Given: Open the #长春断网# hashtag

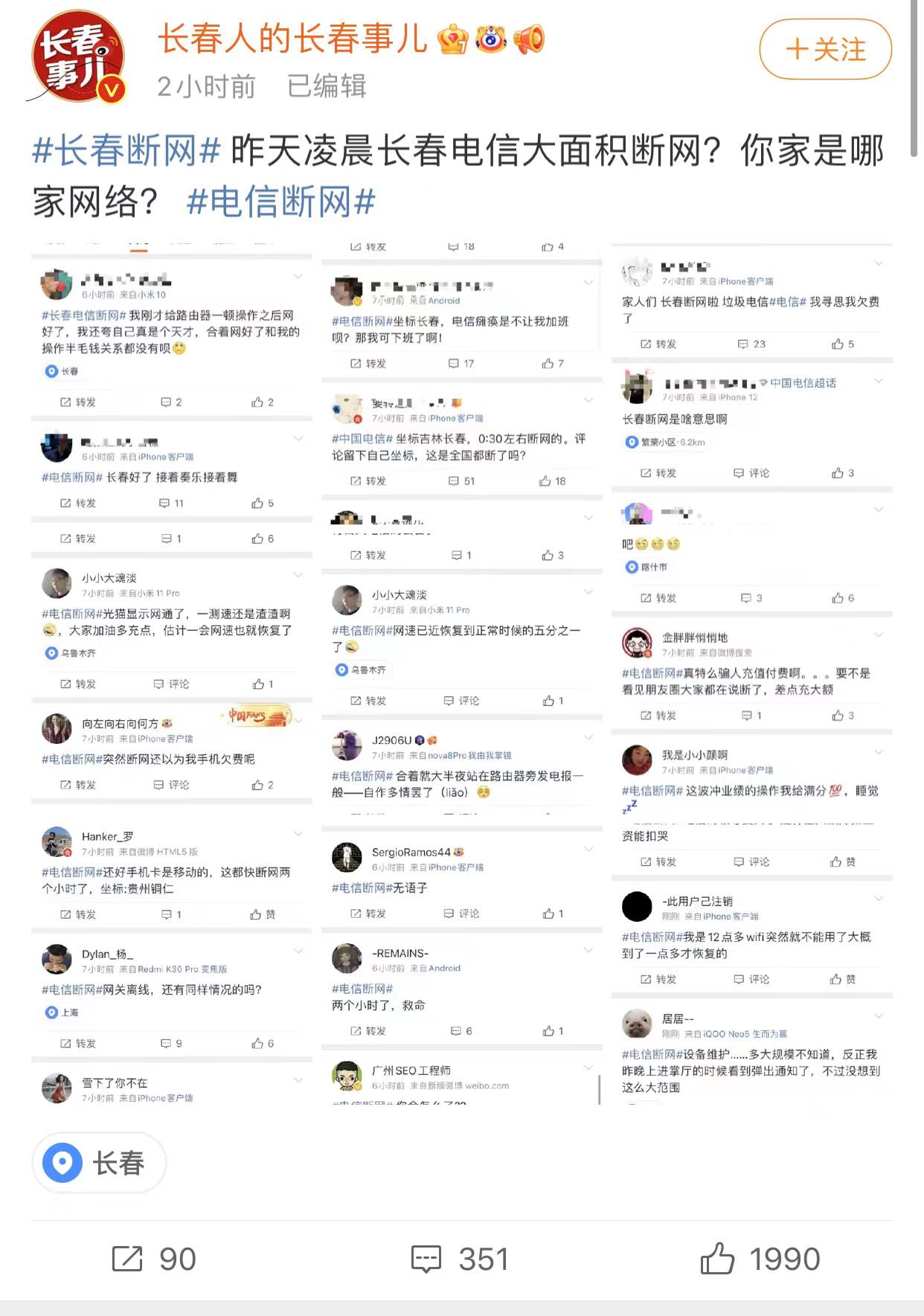Looking at the screenshot, I should pyautogui.click(x=126, y=151).
